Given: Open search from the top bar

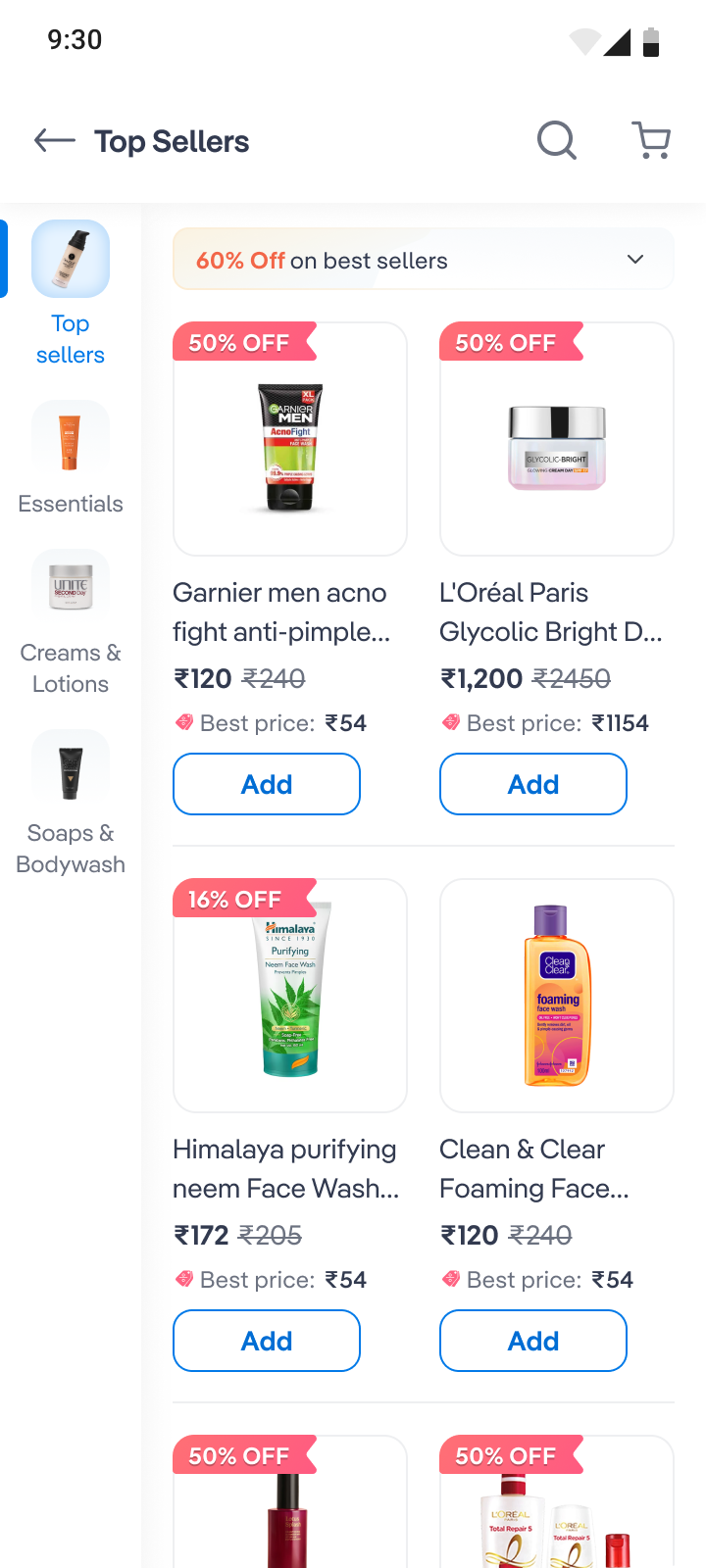Looking at the screenshot, I should (x=556, y=141).
